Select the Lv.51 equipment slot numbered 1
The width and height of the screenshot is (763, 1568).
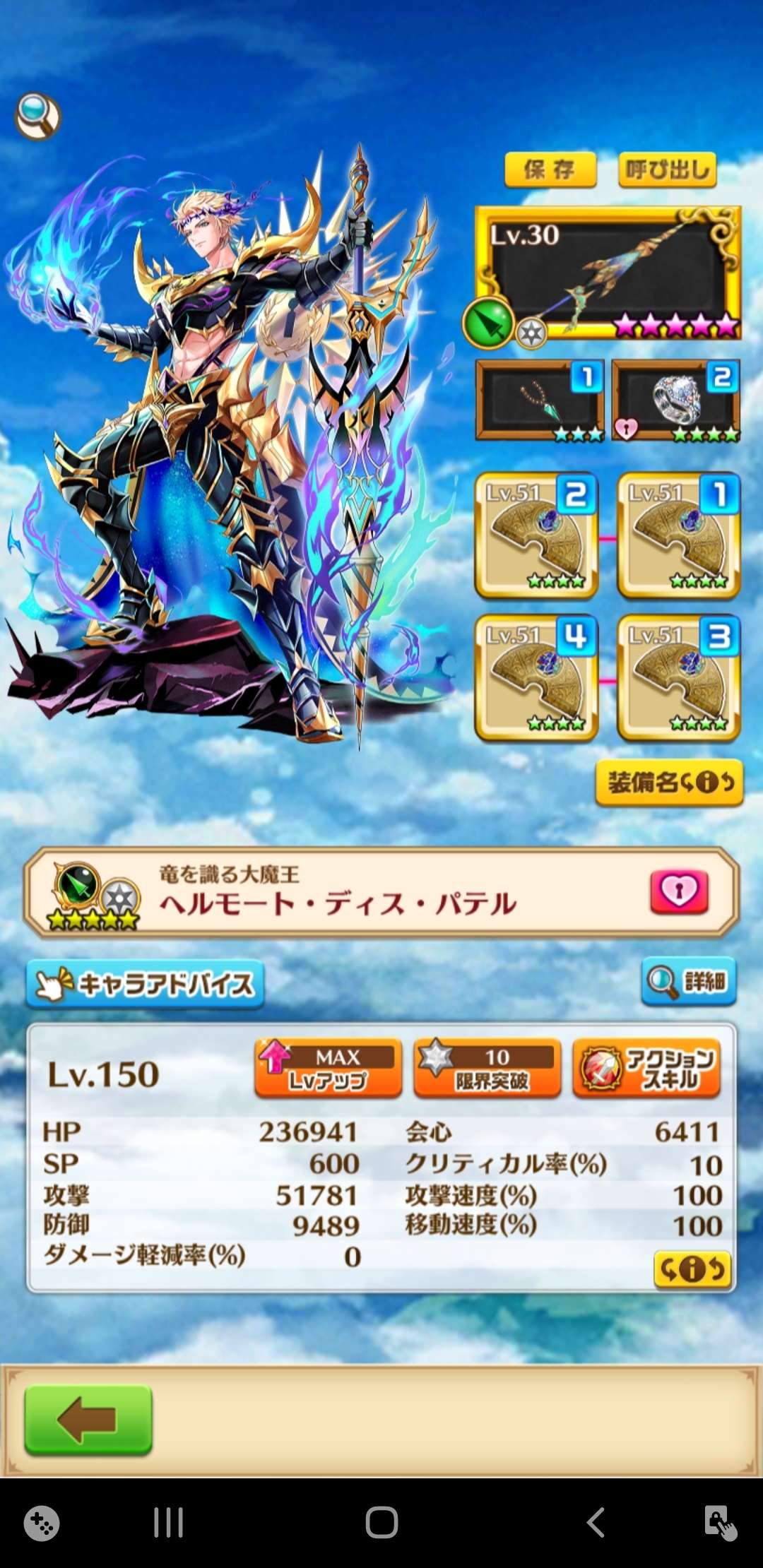tap(679, 535)
